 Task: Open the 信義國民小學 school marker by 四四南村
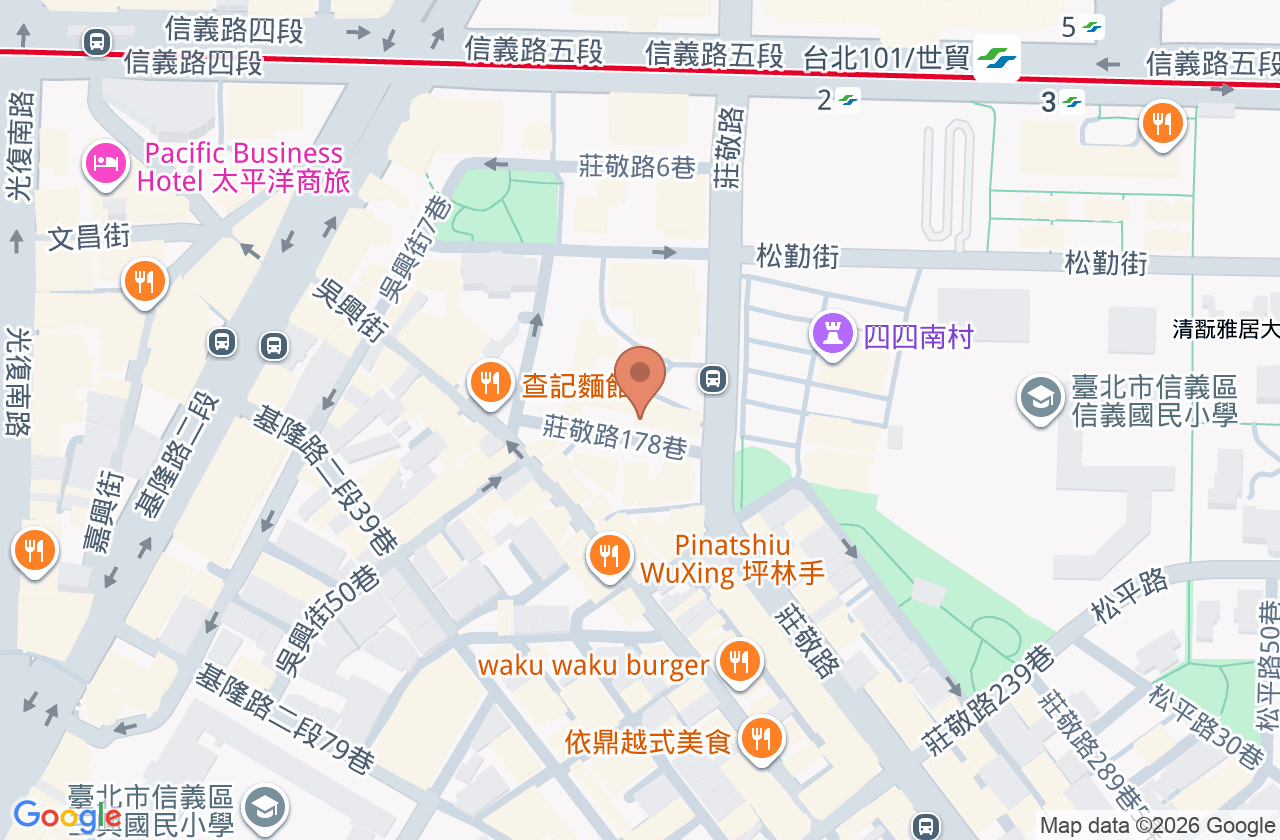[1040, 398]
